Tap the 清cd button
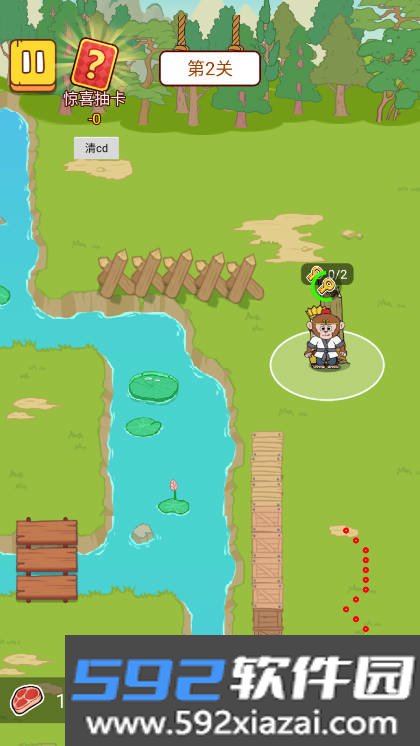Image resolution: width=420 pixels, height=746 pixels. (x=96, y=148)
